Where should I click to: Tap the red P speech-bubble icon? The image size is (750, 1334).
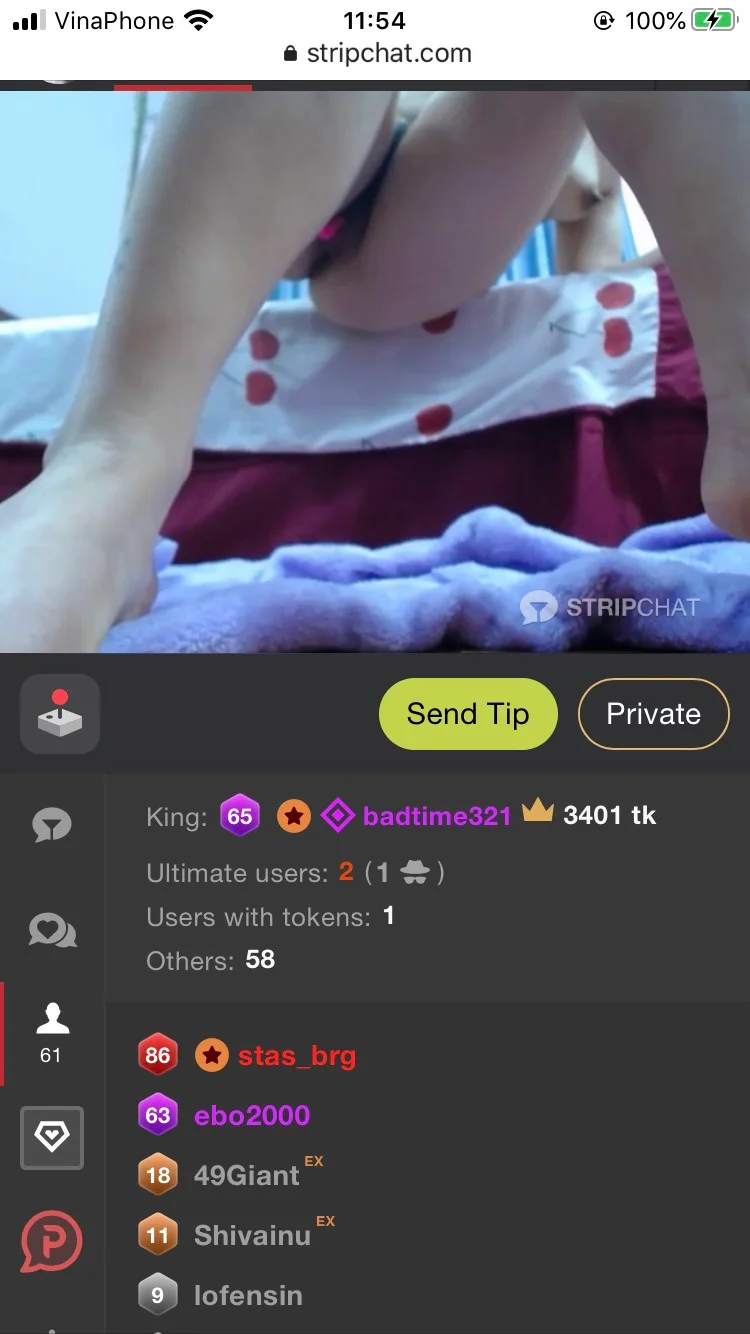(52, 1241)
